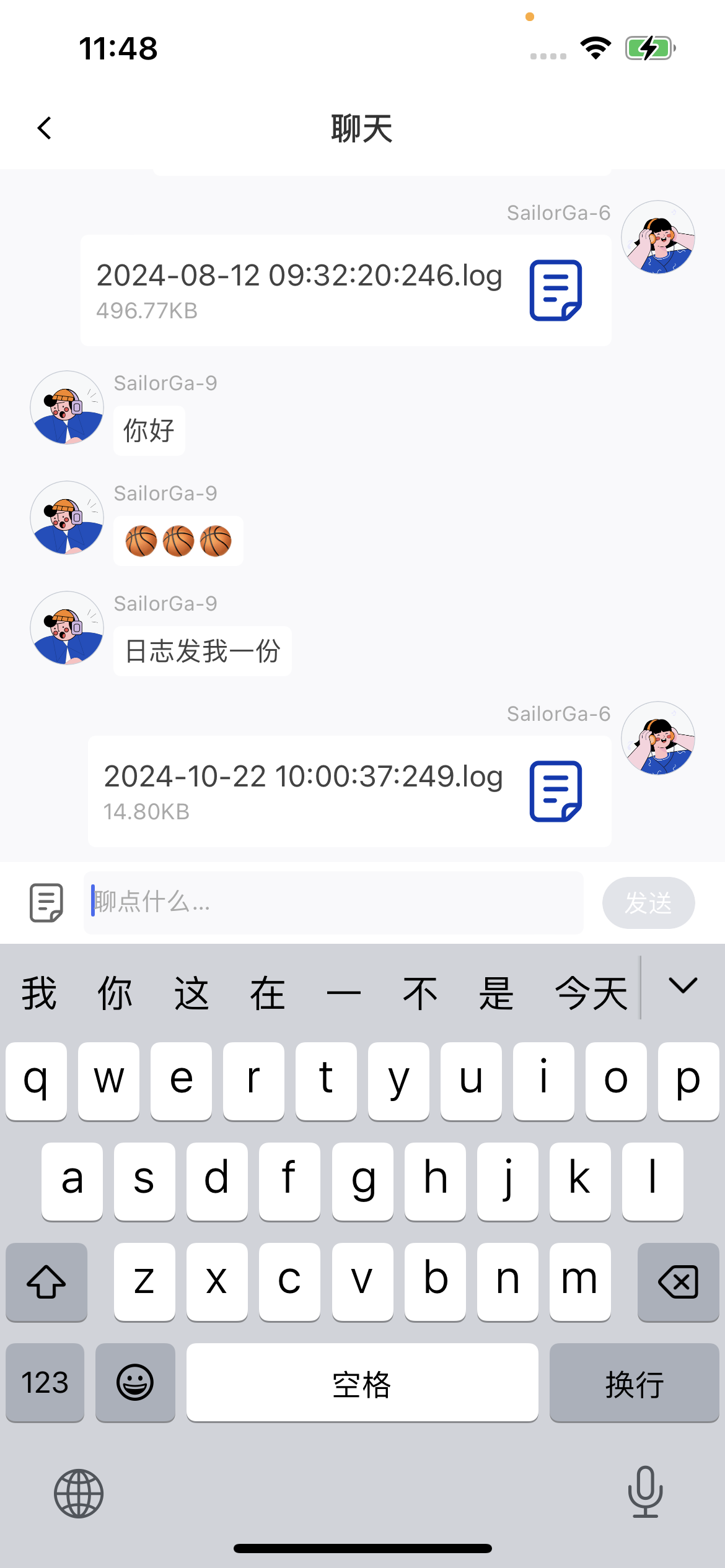Focus the 聊点什么... message field
Image resolution: width=725 pixels, height=1568 pixels.
coord(333,902)
